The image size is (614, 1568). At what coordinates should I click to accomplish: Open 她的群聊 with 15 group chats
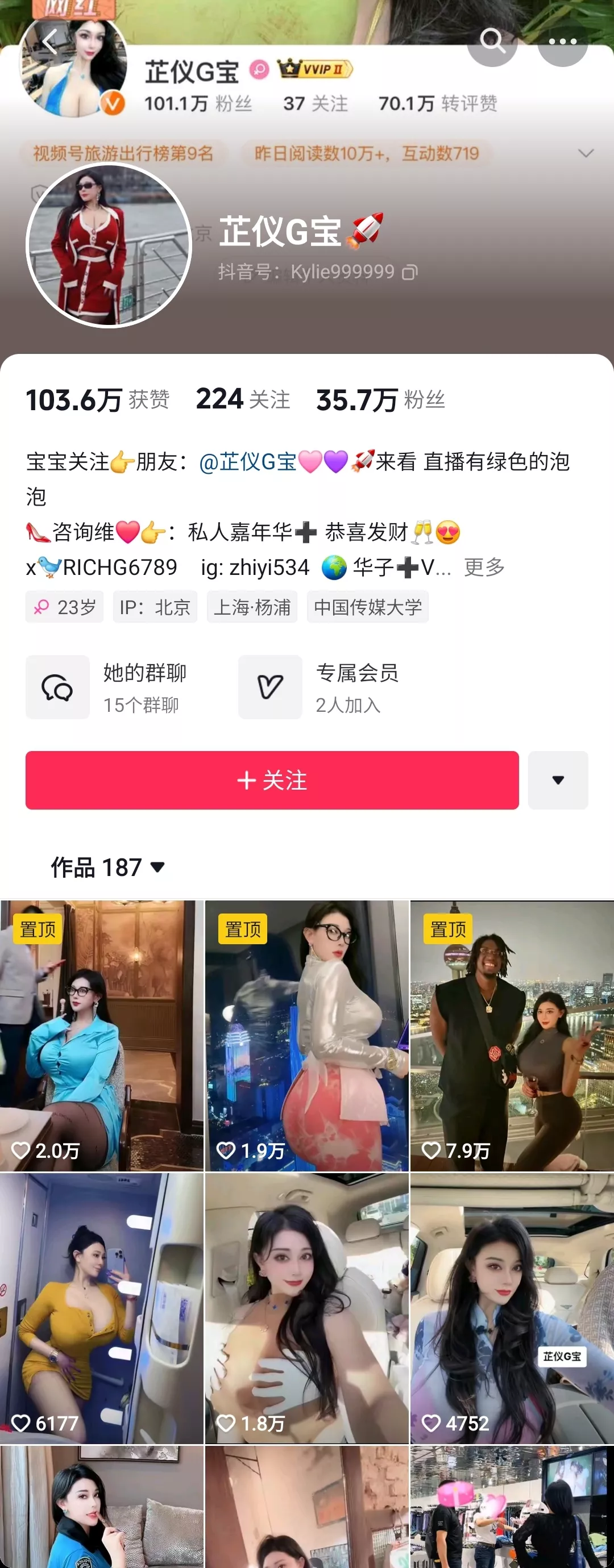tap(107, 687)
